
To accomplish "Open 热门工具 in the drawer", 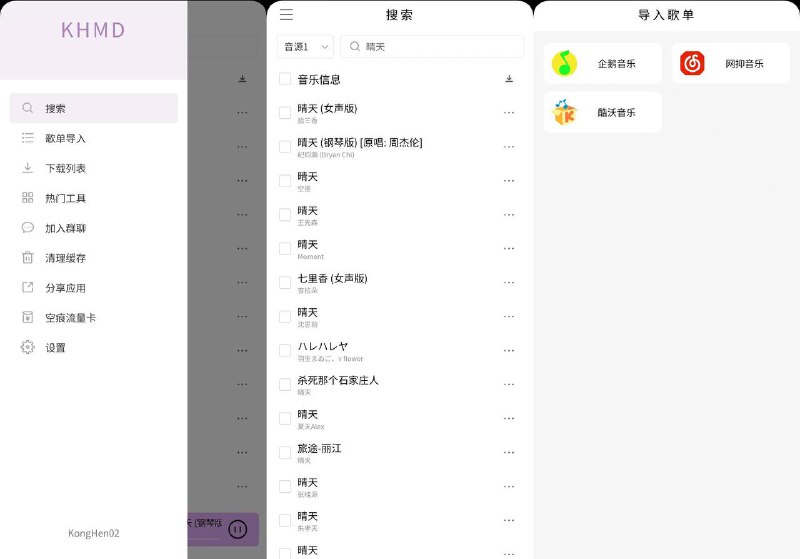I will [x=93, y=198].
